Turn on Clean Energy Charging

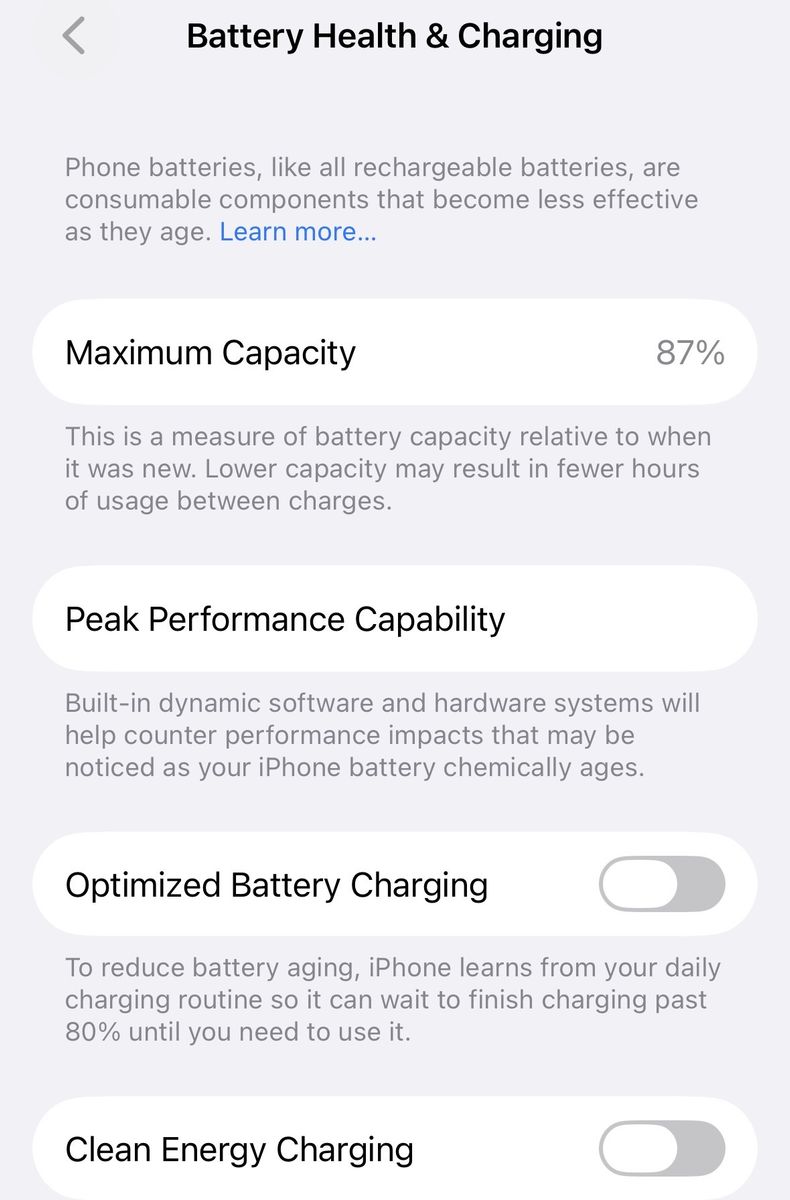[x=662, y=1148]
